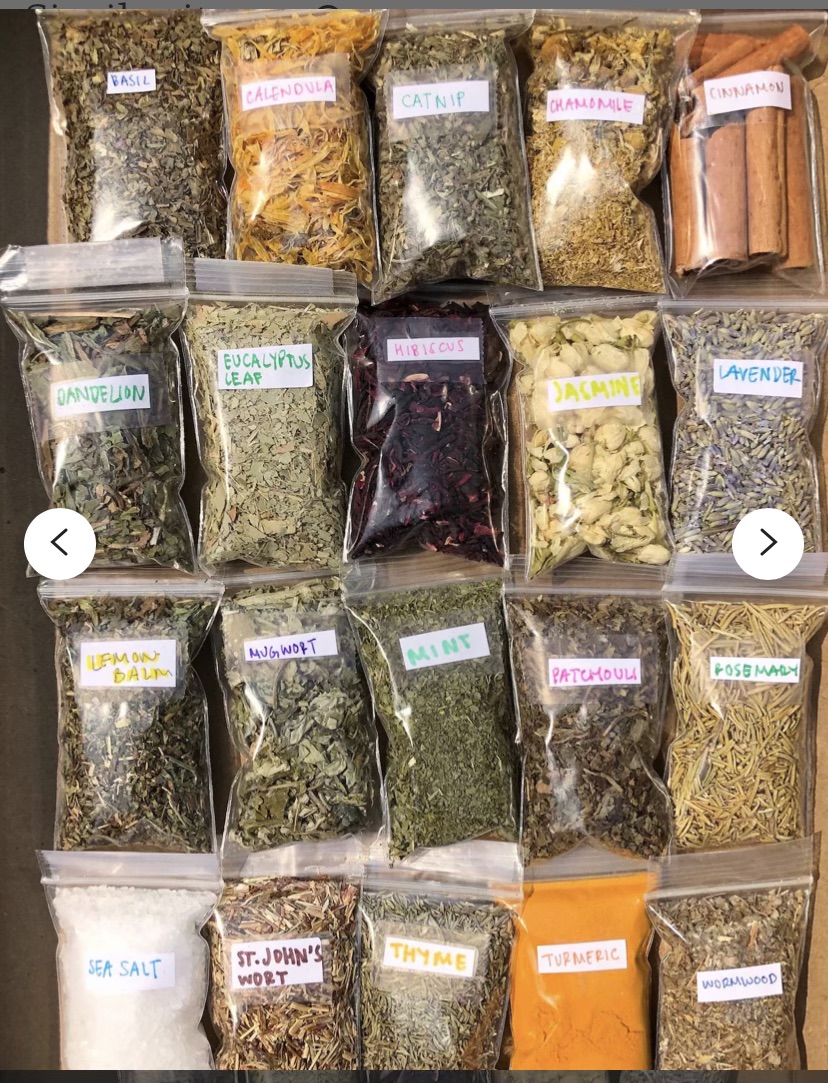Advance to the next product image
Image resolution: width=828 pixels, height=1083 pixels.
coord(767,543)
